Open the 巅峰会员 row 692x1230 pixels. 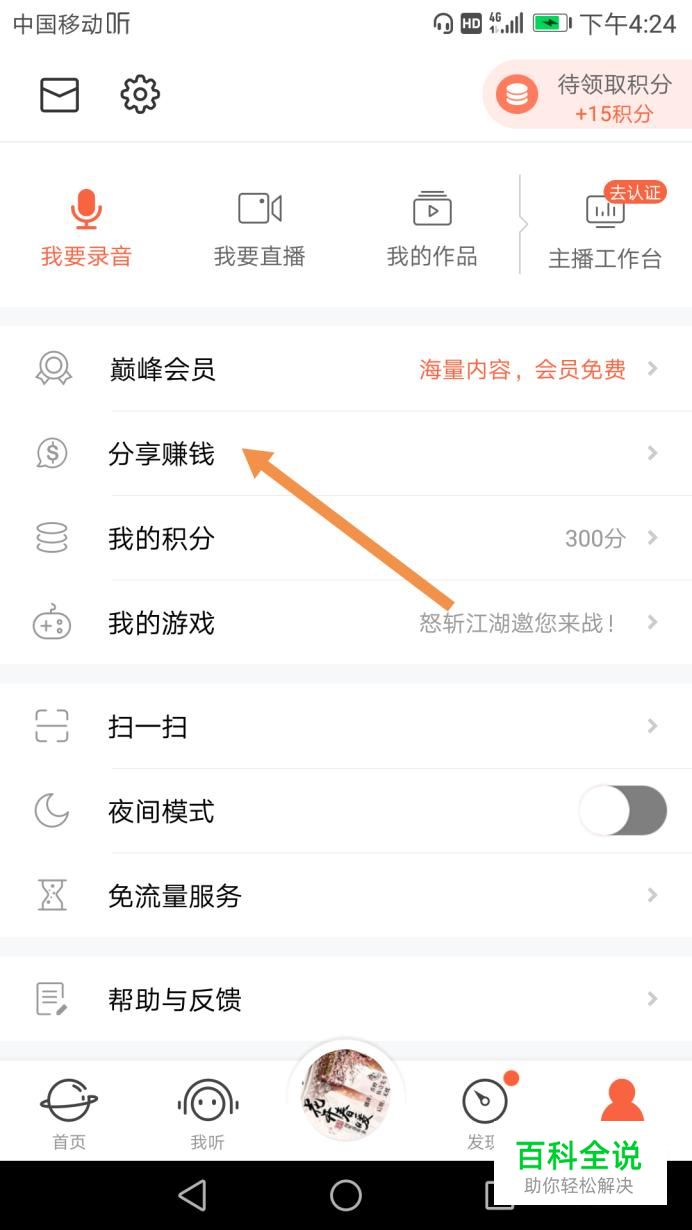click(x=346, y=370)
